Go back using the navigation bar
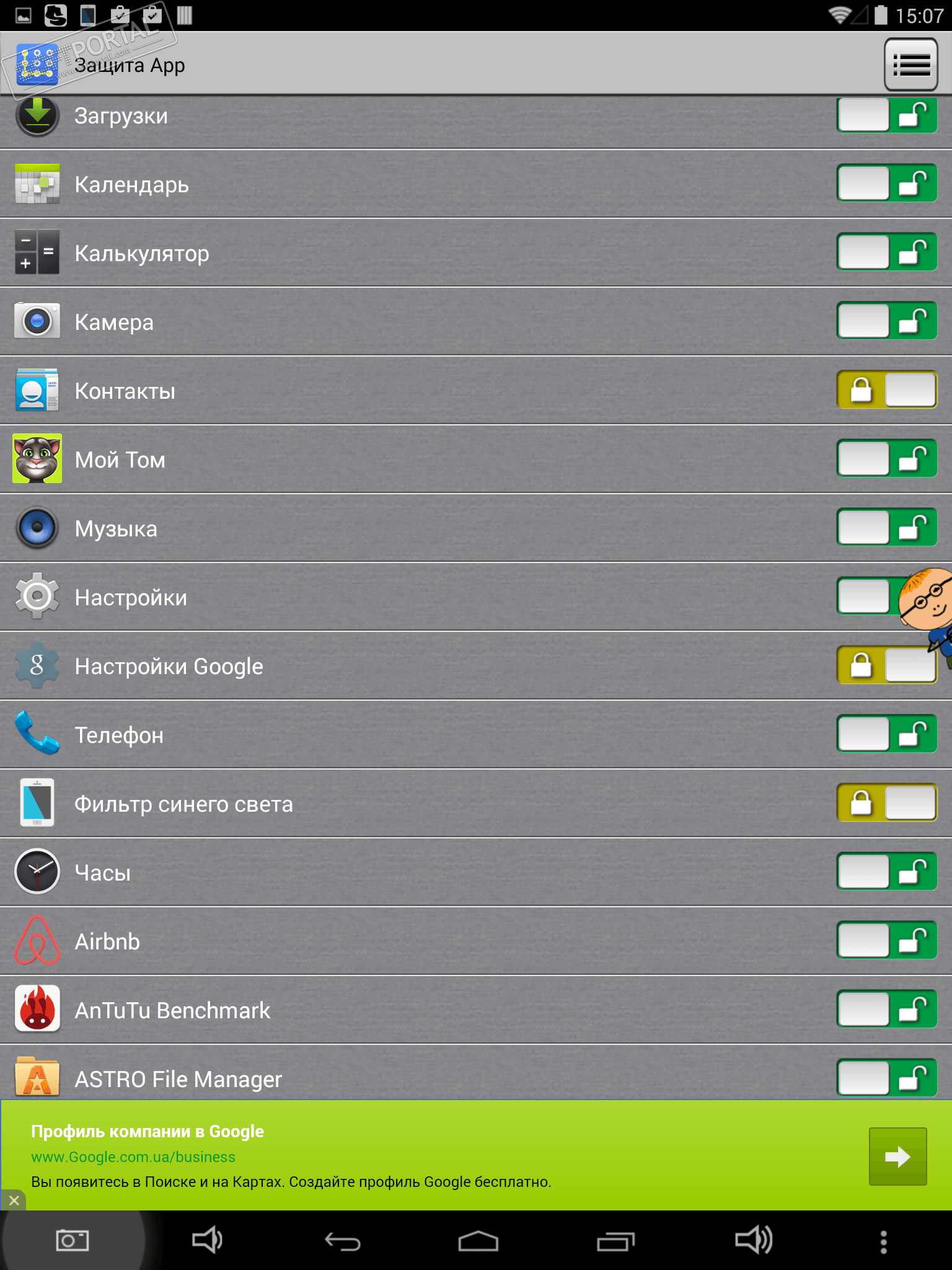 (x=343, y=1241)
